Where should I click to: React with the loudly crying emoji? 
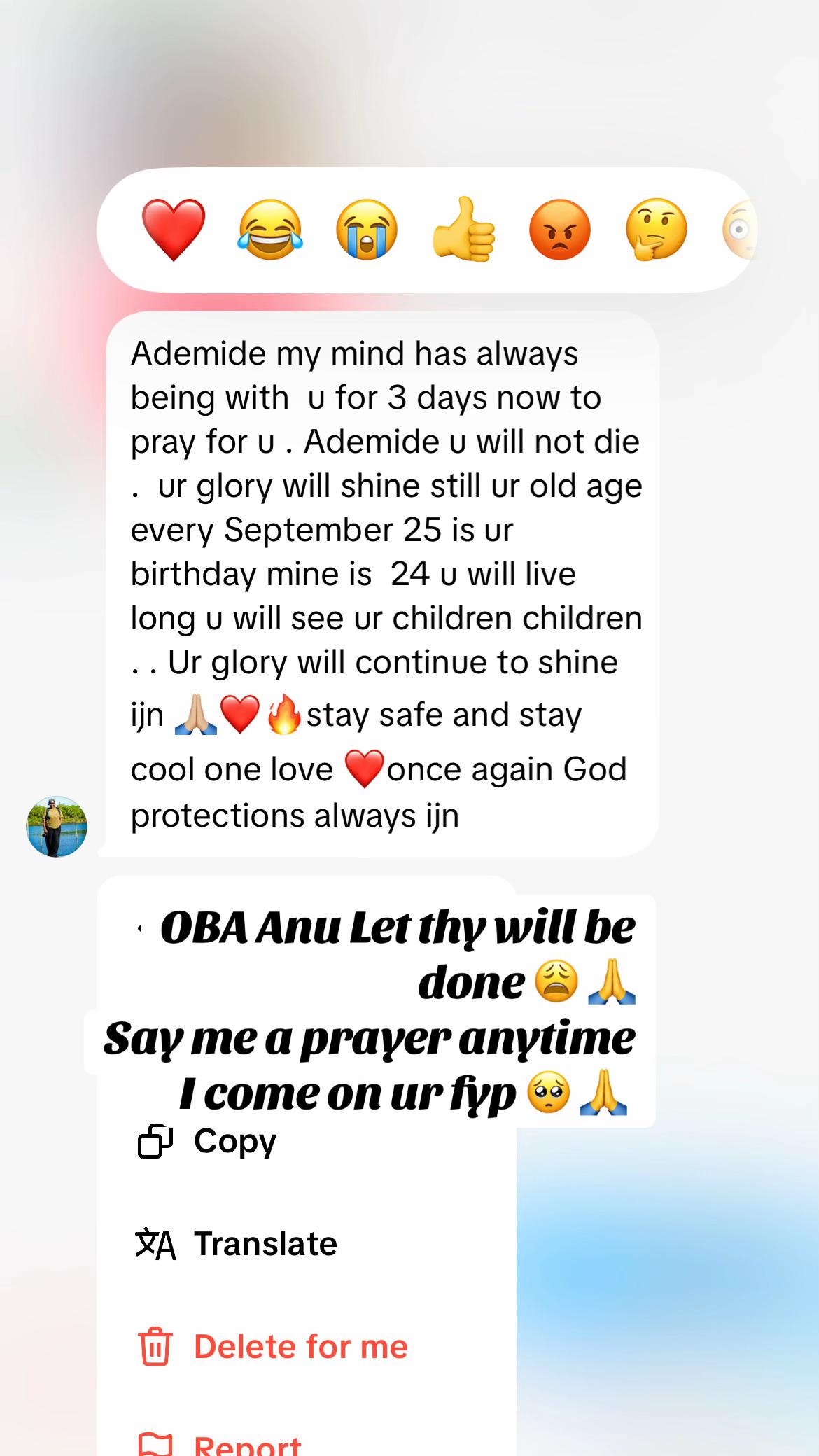367,230
